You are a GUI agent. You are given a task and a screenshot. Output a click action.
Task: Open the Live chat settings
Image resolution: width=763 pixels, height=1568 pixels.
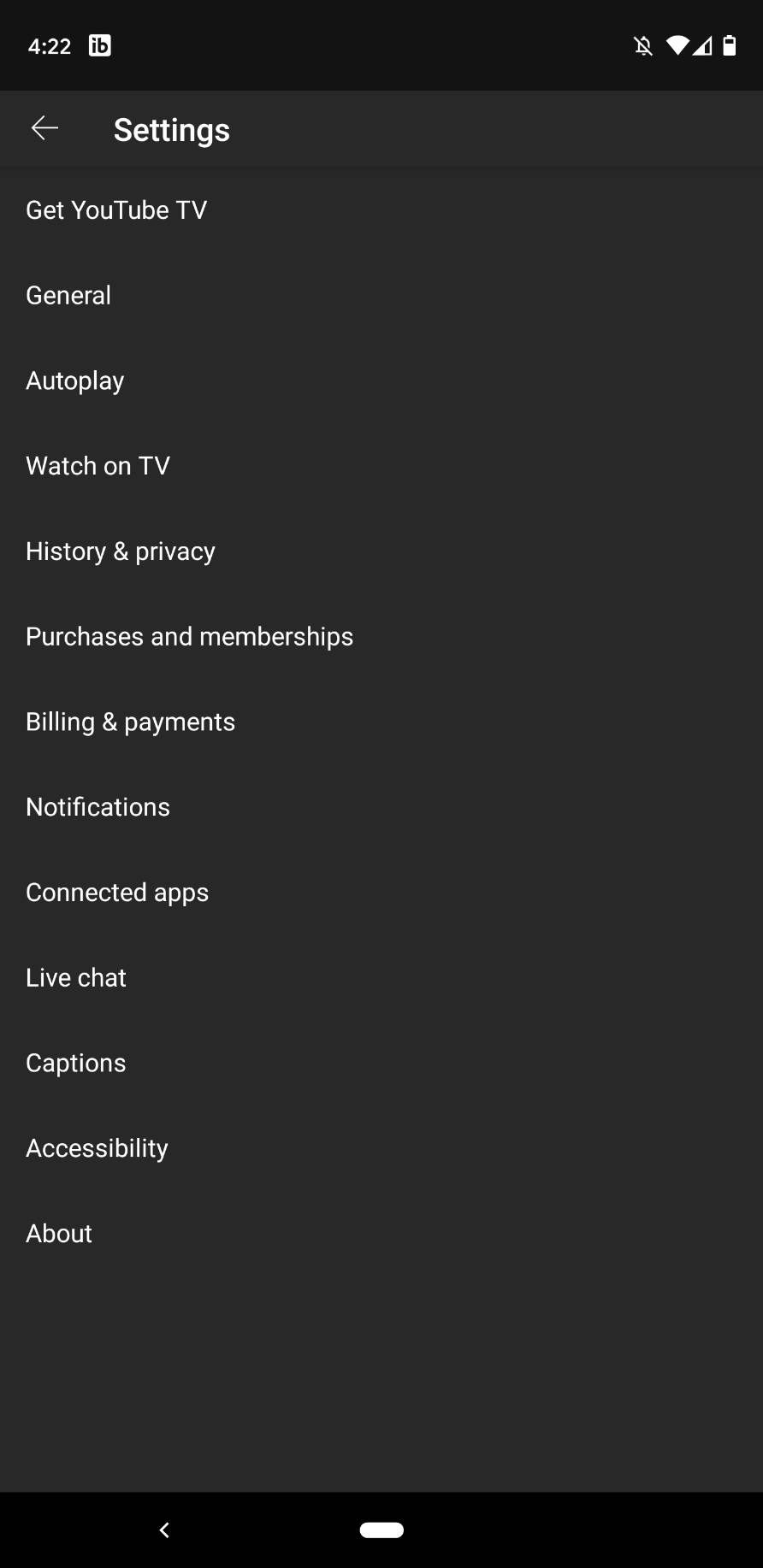(x=75, y=977)
